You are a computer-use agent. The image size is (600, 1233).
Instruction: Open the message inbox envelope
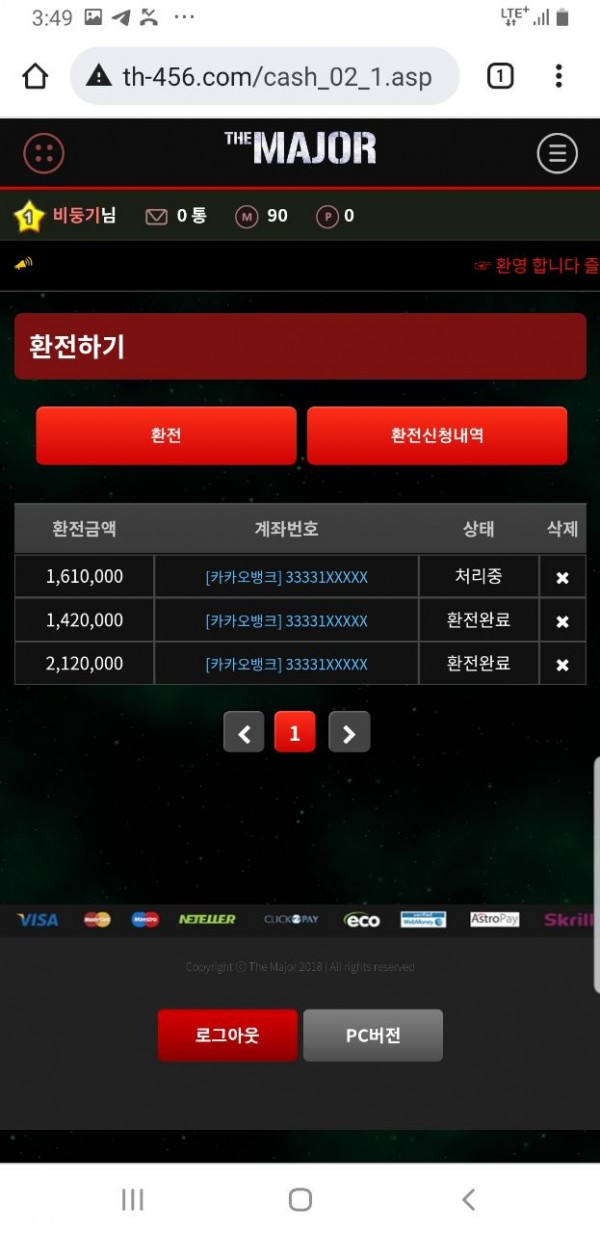point(156,216)
